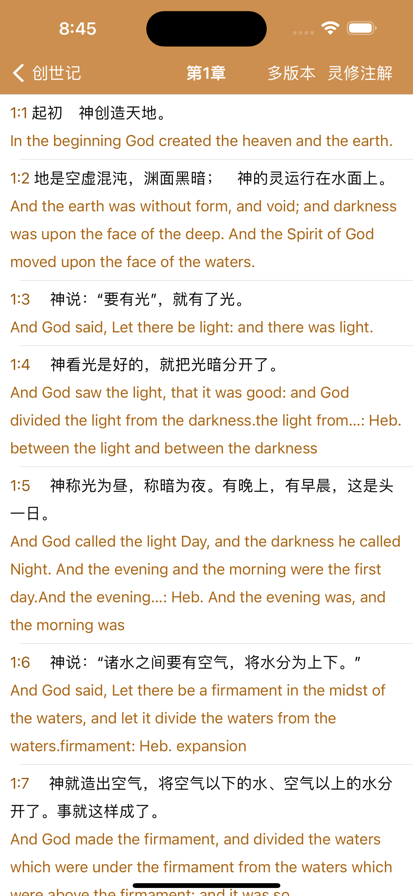Open the 多版本 versions option
Image resolution: width=413 pixels, height=896 pixels.
click(291, 73)
